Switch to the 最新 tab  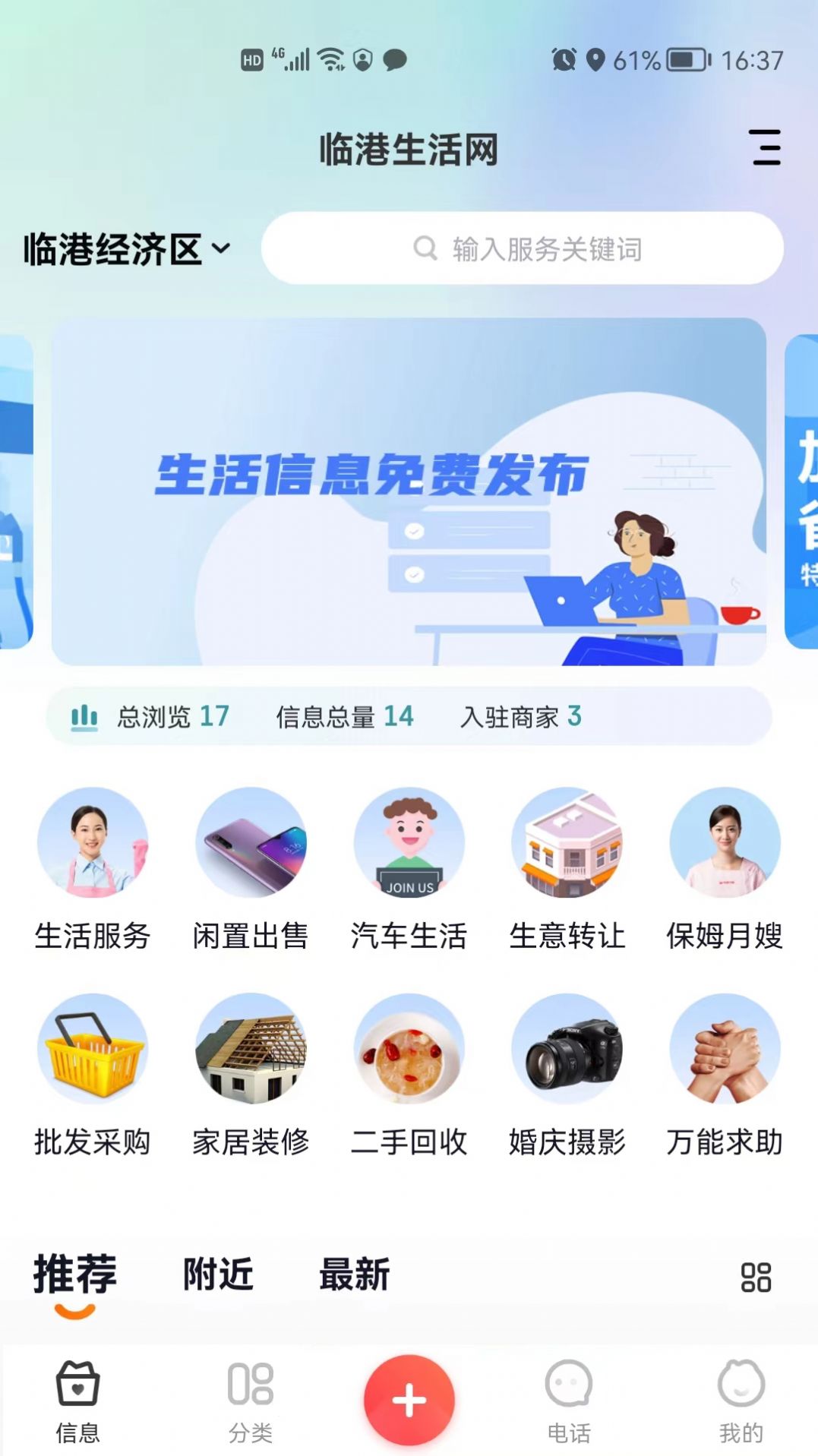(354, 1275)
